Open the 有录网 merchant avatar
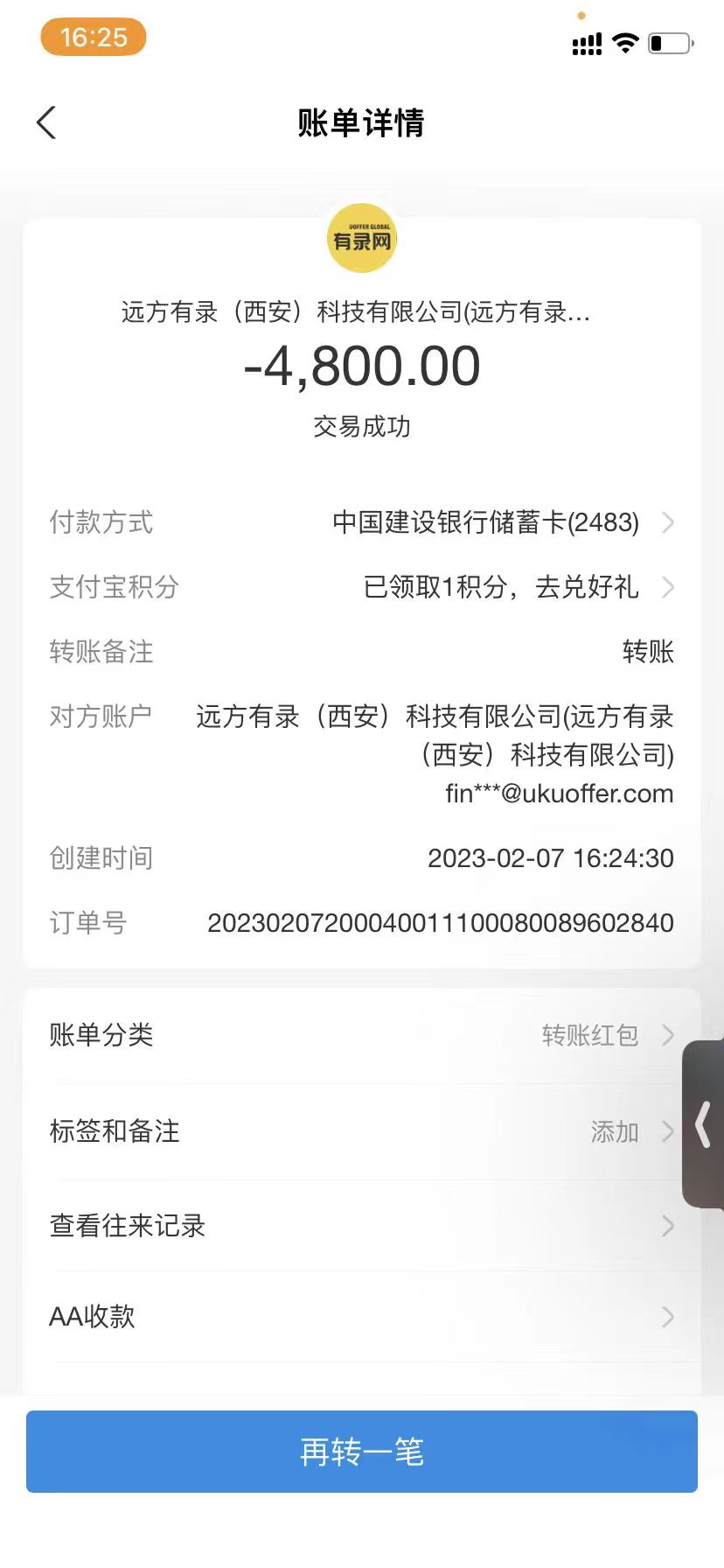 [x=362, y=238]
